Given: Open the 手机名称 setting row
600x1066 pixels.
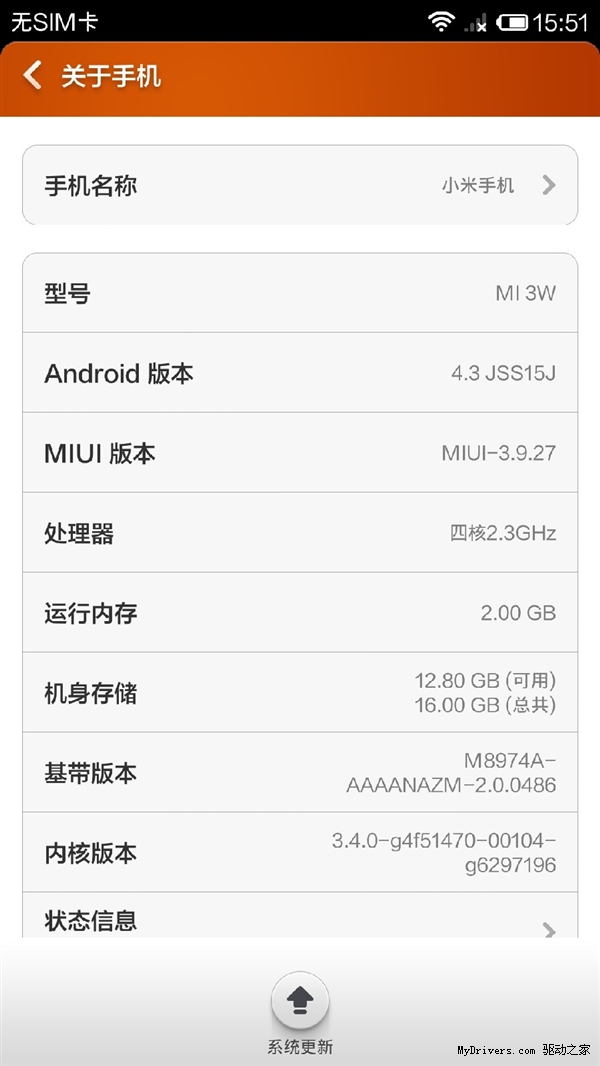Looking at the screenshot, I should (300, 186).
